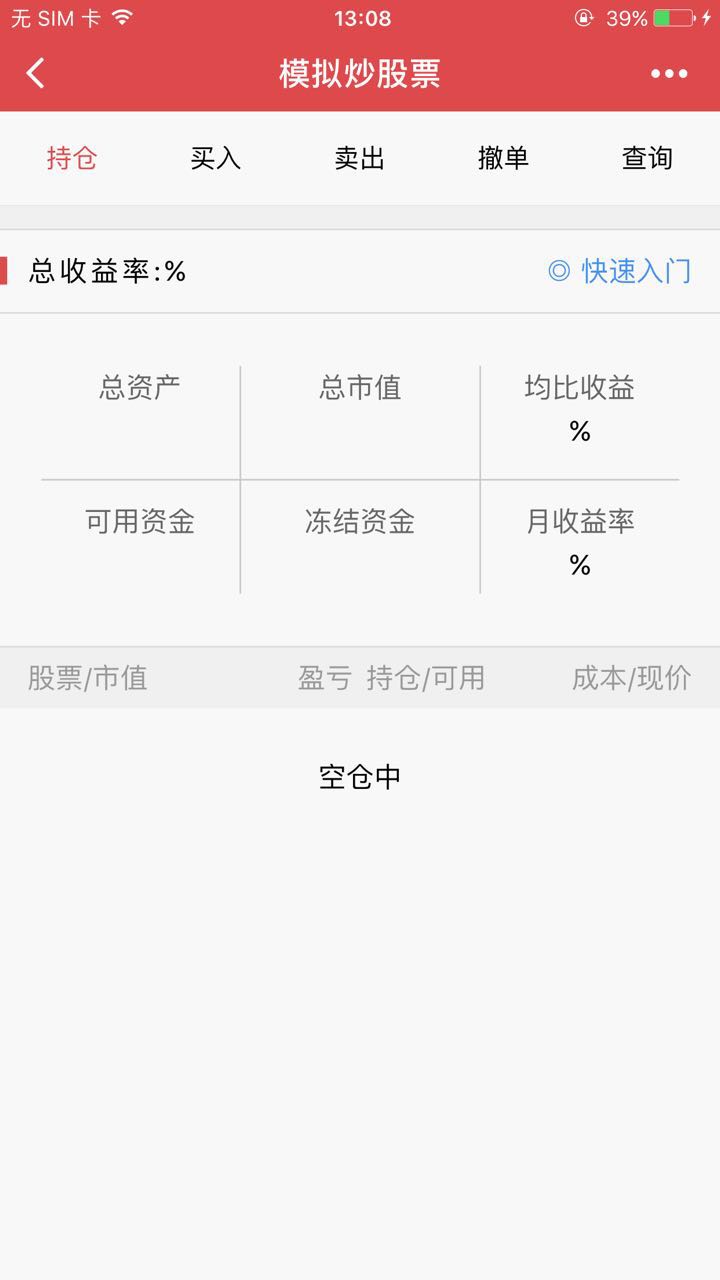
Task: Switch to the 查询 query tab
Action: 647,158
